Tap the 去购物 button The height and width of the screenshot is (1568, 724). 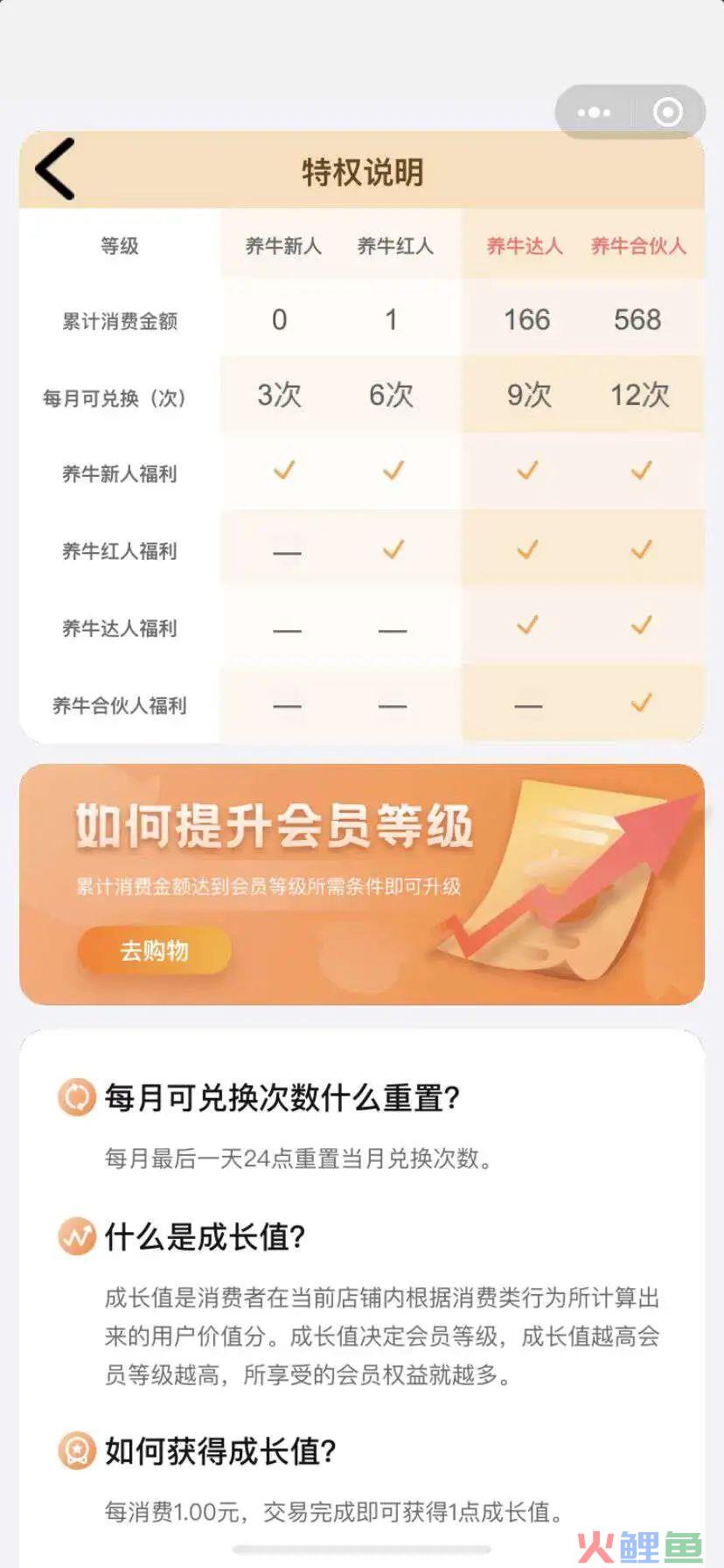tap(155, 950)
